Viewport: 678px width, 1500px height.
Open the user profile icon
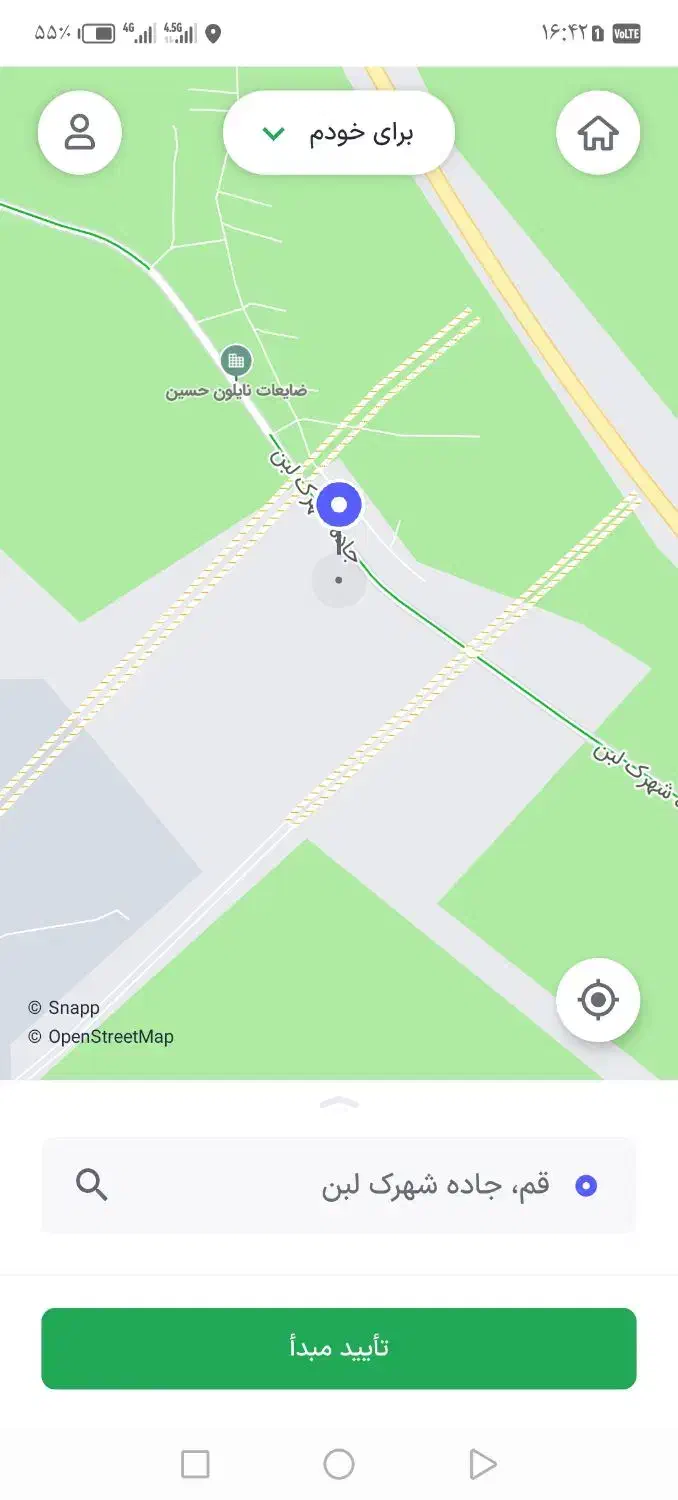tap(80, 132)
